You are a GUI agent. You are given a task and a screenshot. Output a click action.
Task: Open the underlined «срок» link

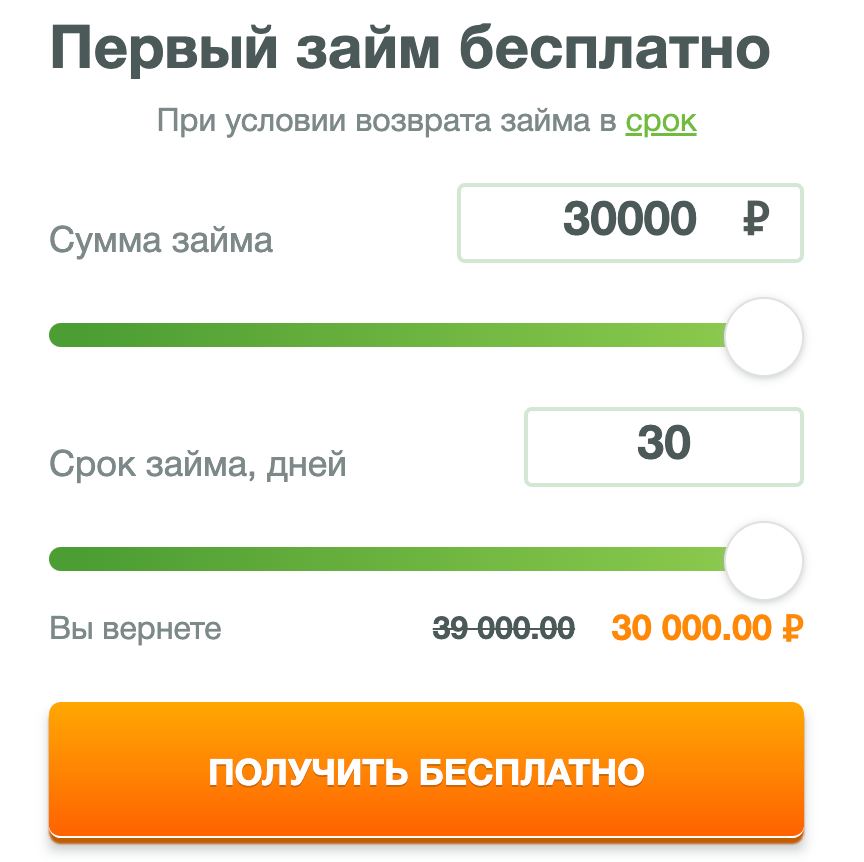660,122
